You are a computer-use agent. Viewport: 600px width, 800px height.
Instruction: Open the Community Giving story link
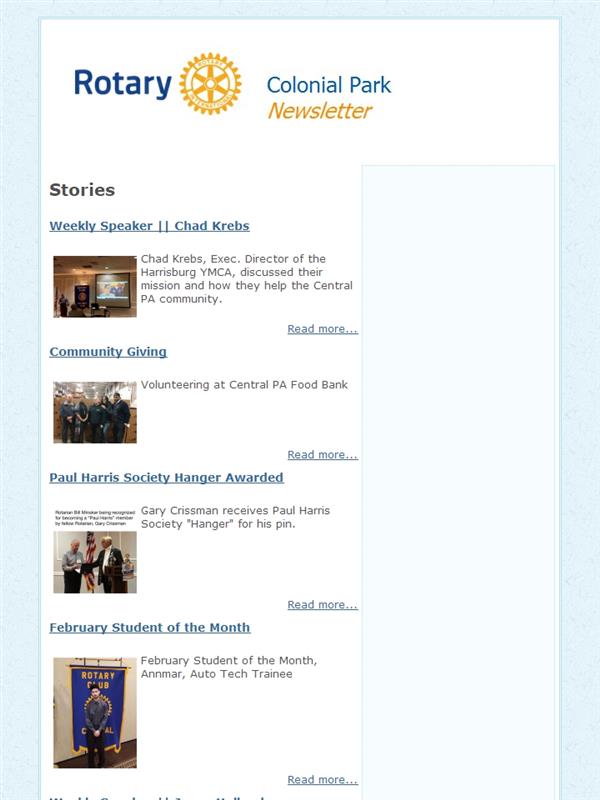[x=108, y=352]
